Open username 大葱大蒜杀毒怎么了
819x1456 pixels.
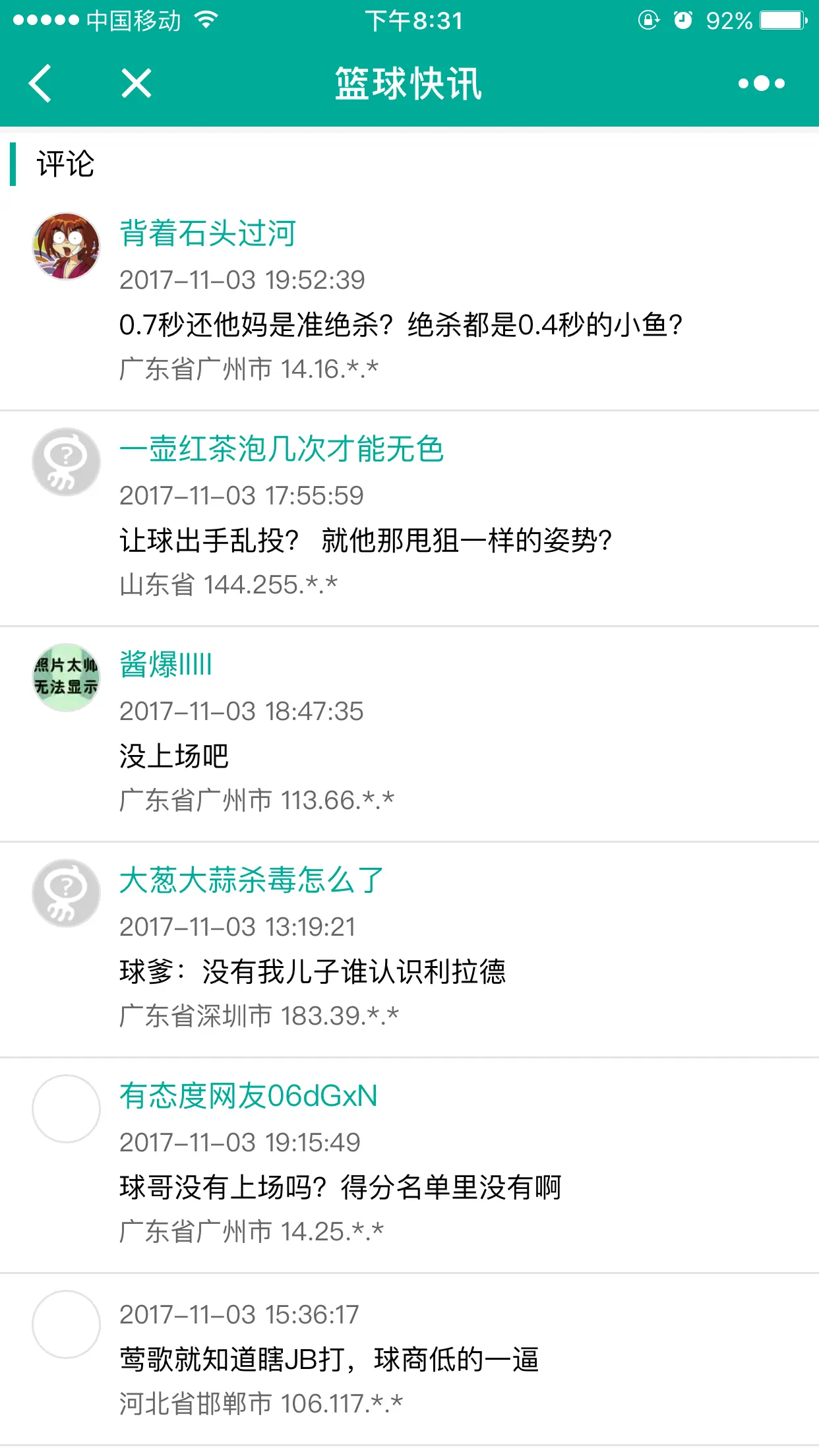[x=251, y=880]
